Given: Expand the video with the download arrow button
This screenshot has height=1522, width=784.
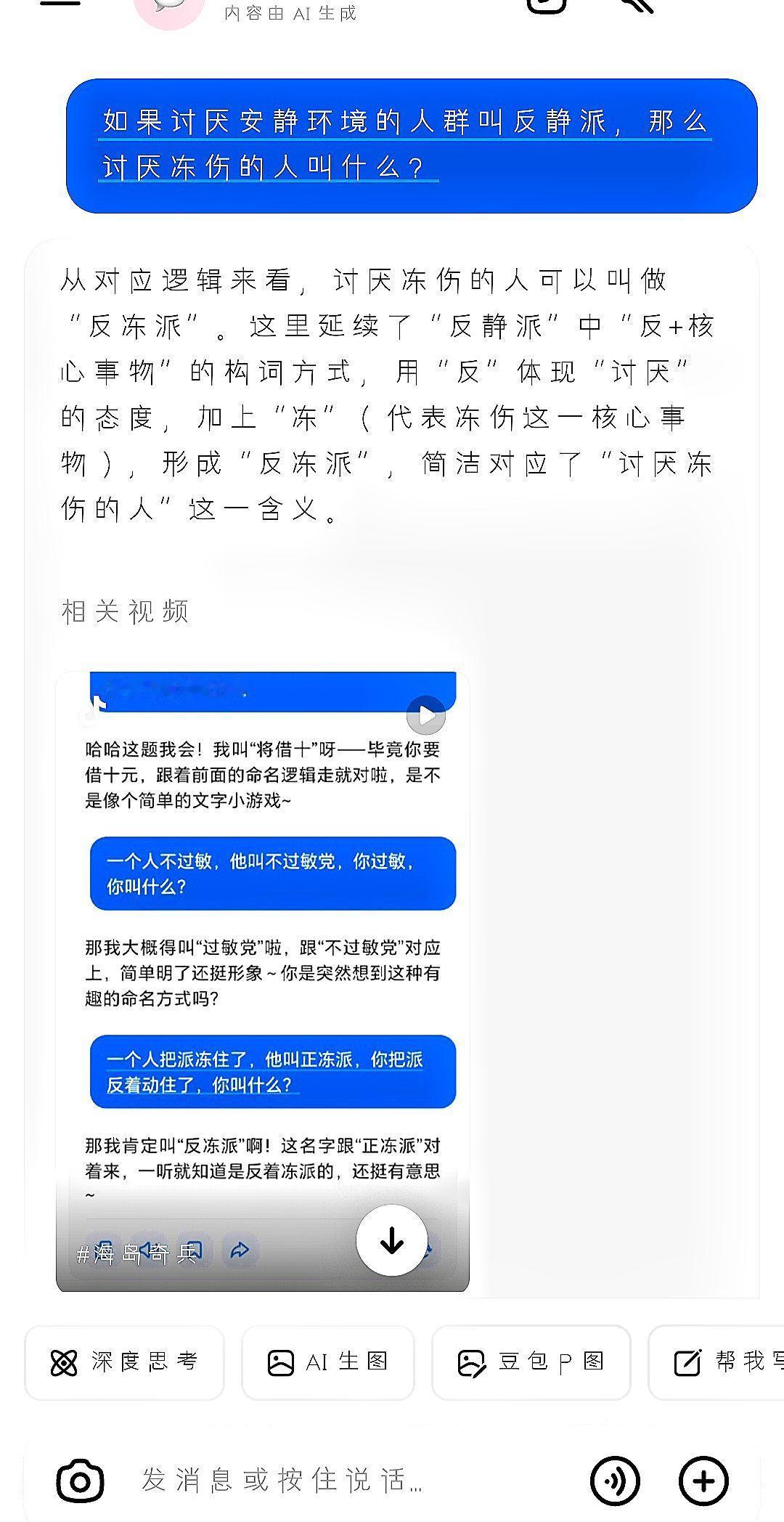Looking at the screenshot, I should (x=392, y=1241).
